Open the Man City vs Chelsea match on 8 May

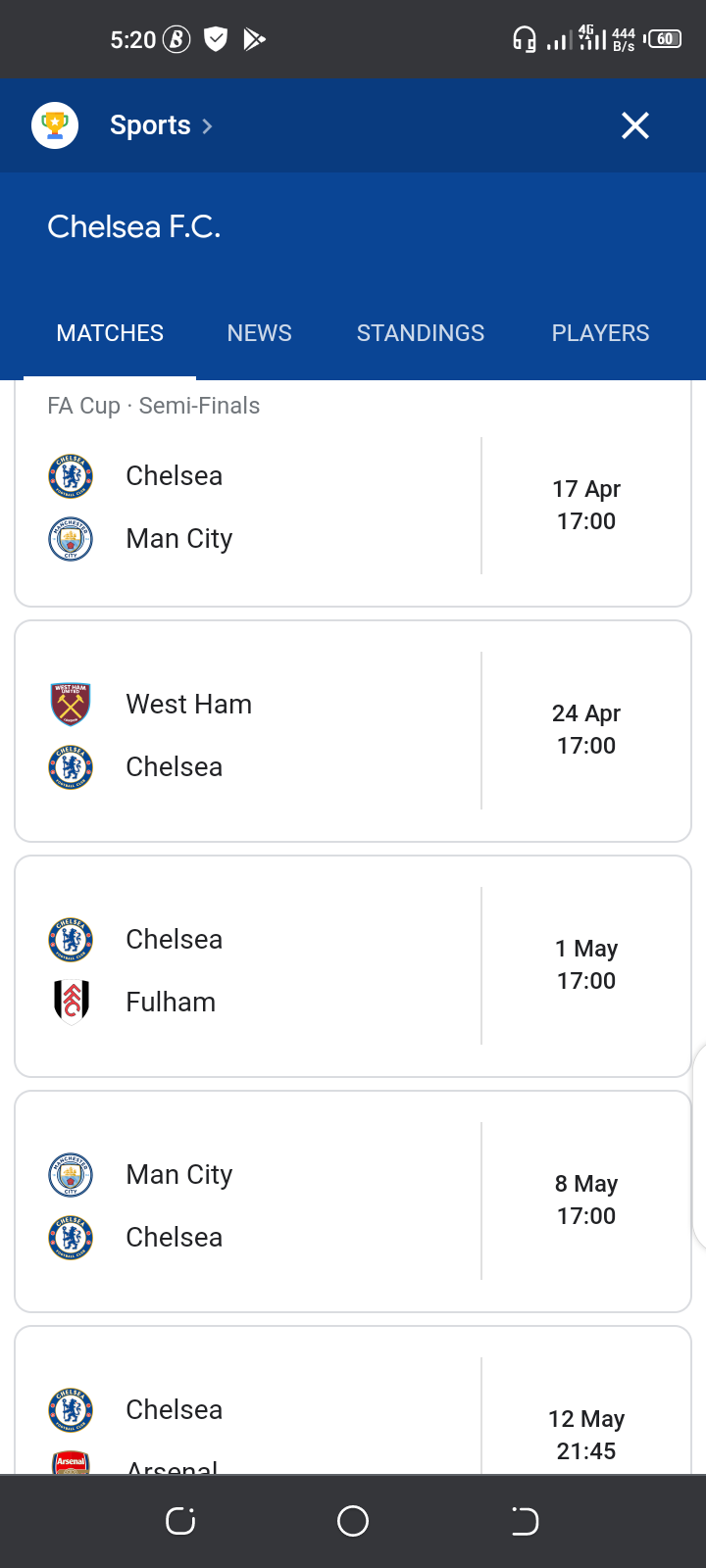[x=353, y=1201]
